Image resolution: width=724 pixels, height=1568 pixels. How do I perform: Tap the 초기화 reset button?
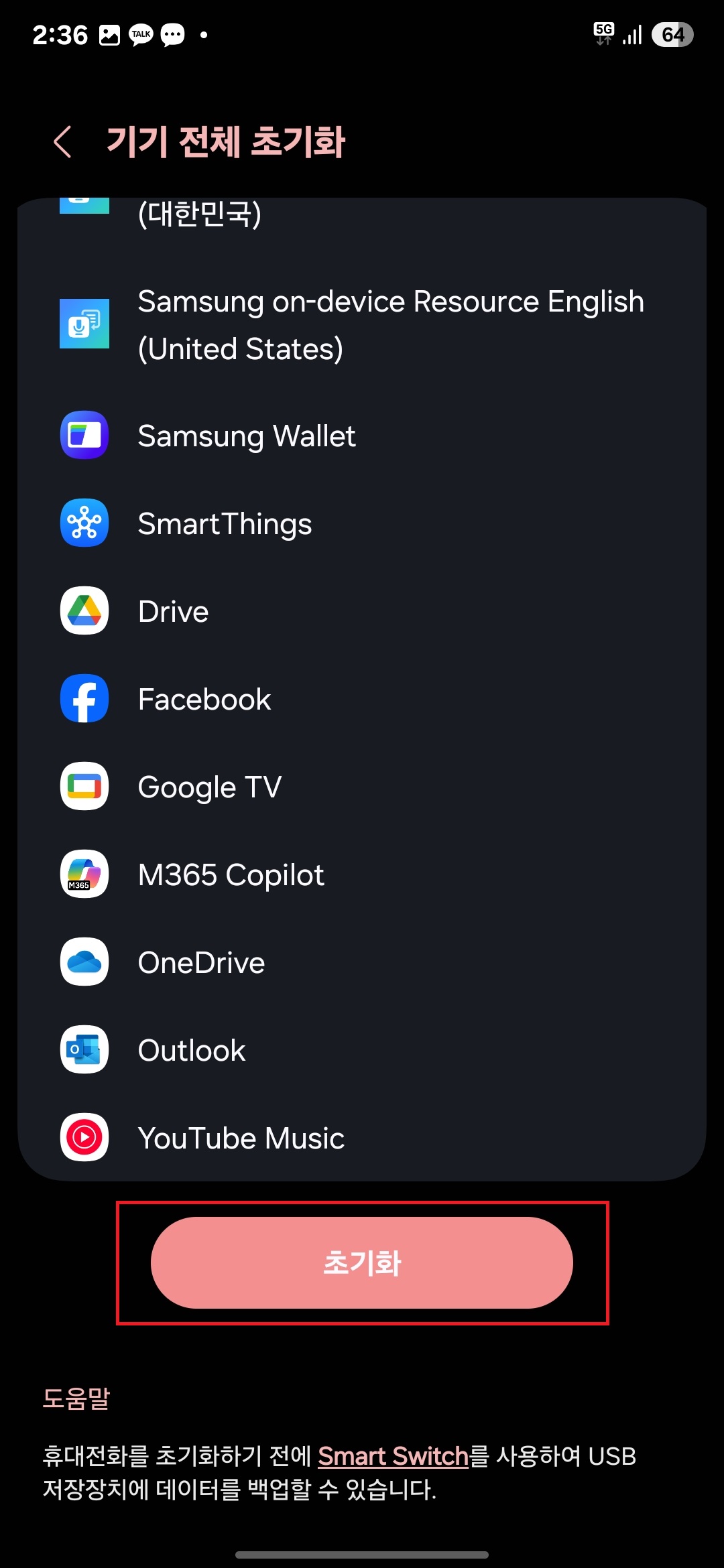[362, 1262]
